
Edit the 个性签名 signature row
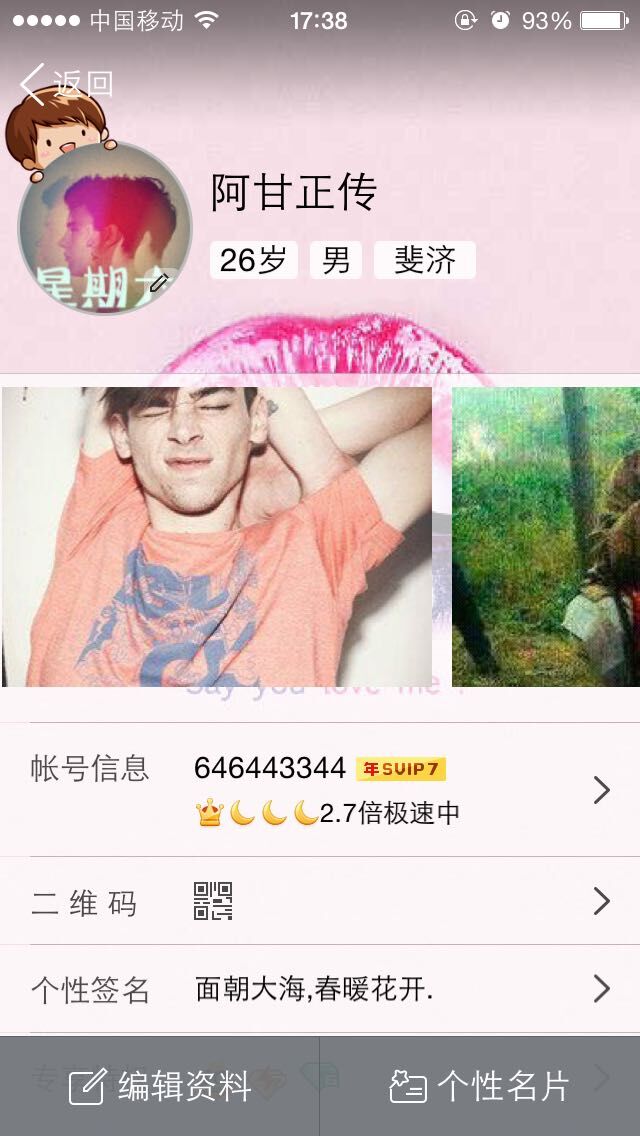pos(320,989)
